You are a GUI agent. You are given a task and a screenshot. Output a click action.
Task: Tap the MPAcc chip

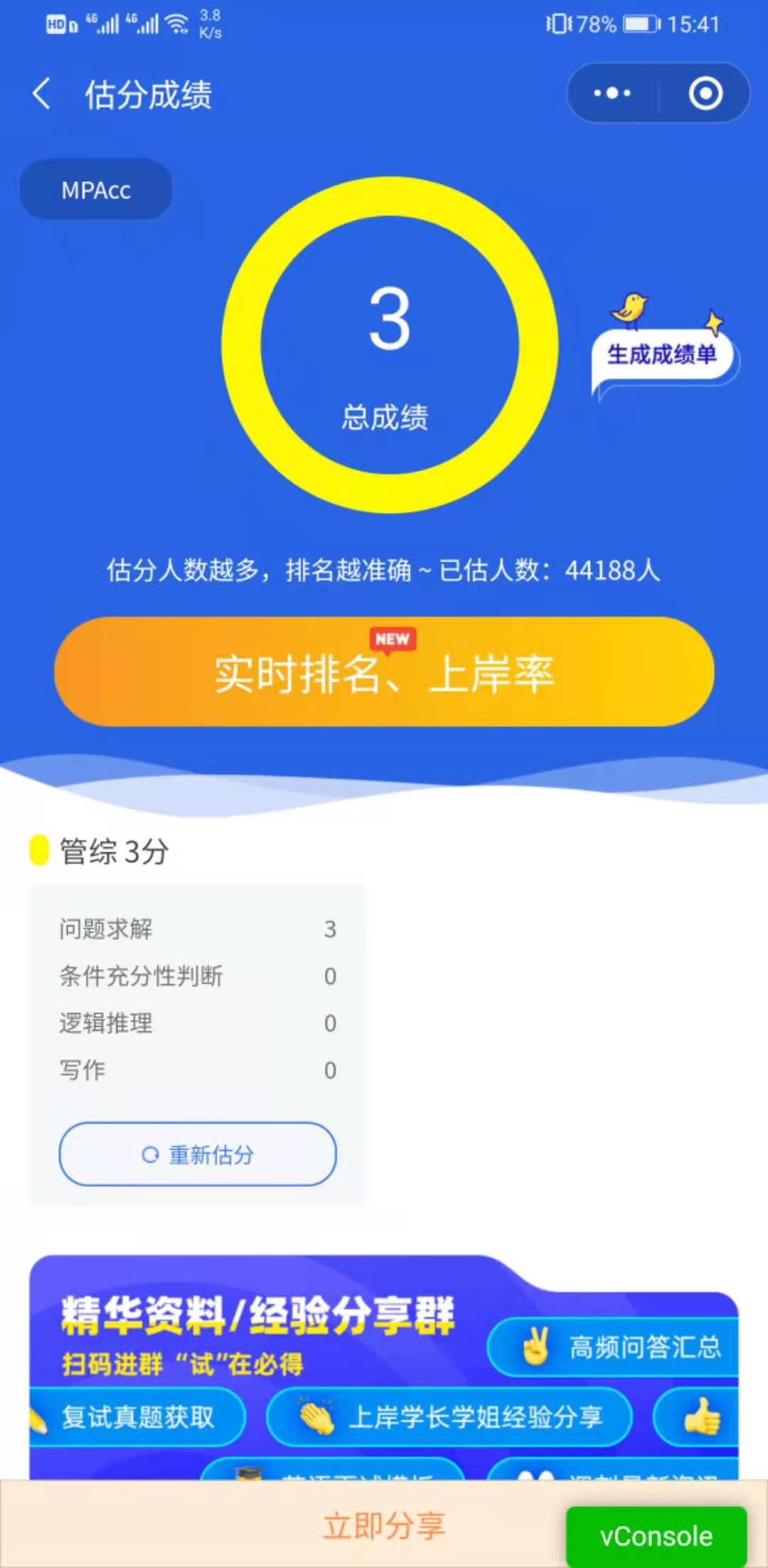96,190
